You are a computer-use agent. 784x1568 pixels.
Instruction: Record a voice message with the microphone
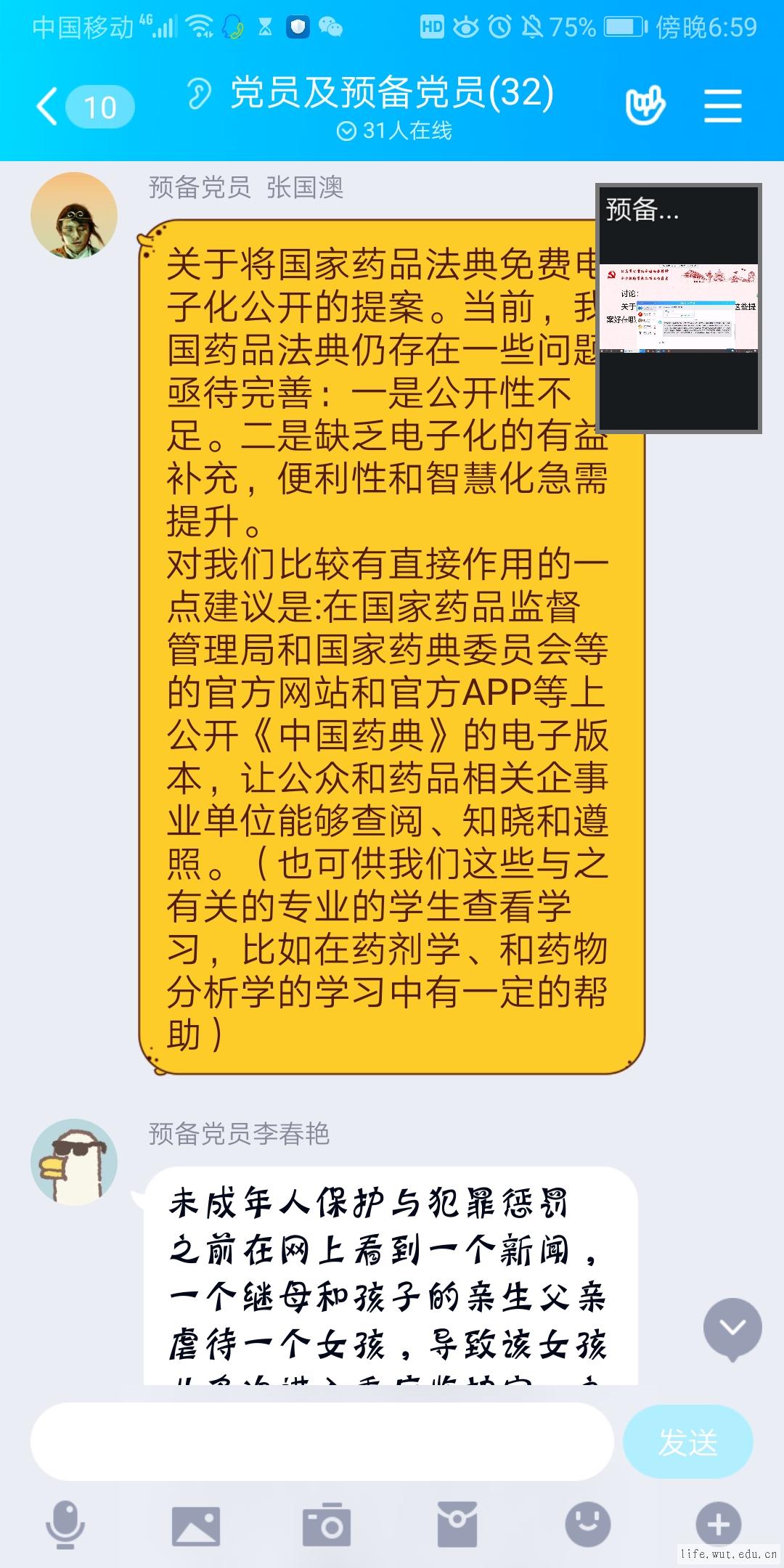[65, 1524]
